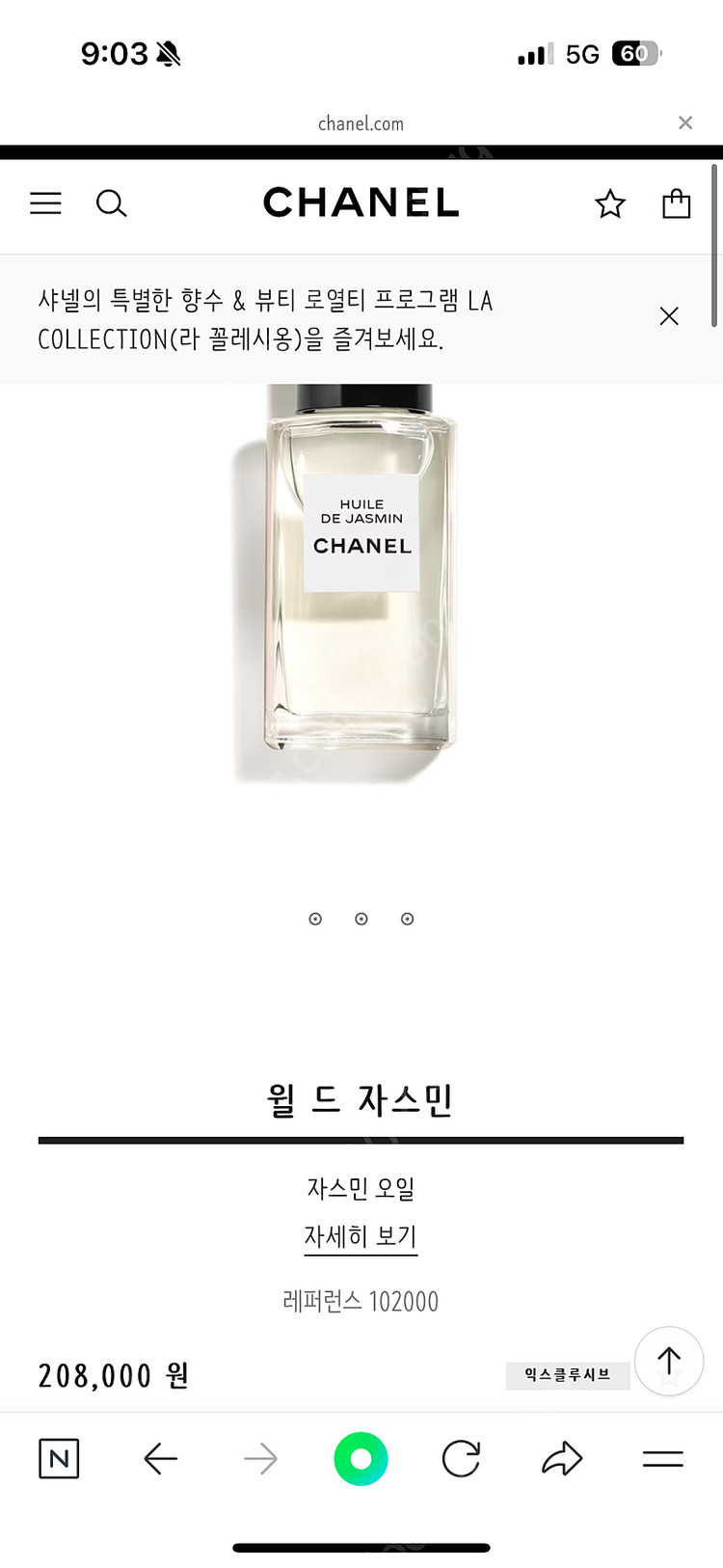Go back to the previous page

[160, 1459]
